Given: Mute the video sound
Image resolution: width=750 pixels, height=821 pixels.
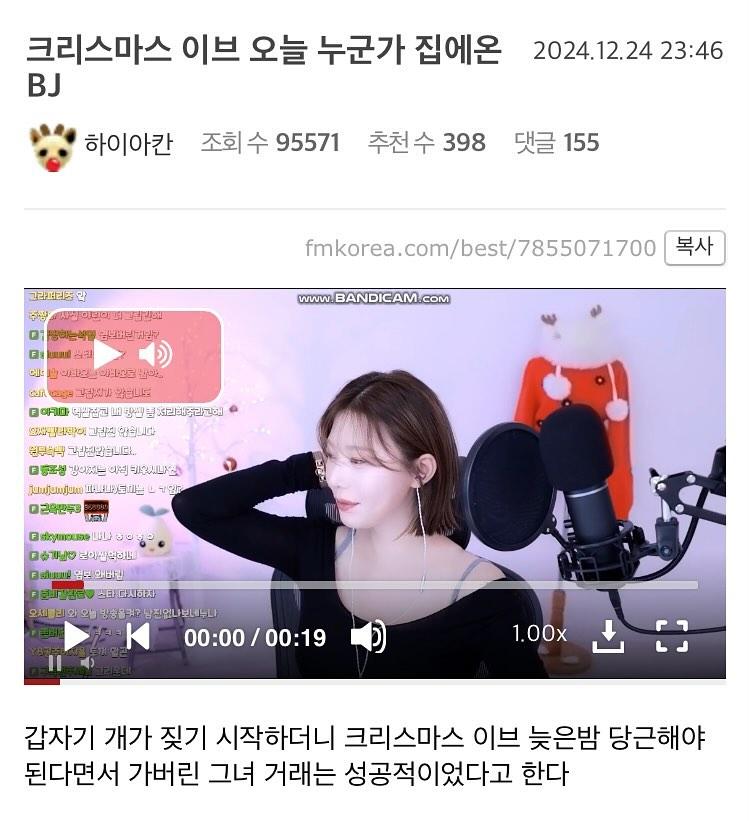Looking at the screenshot, I should tap(368, 636).
